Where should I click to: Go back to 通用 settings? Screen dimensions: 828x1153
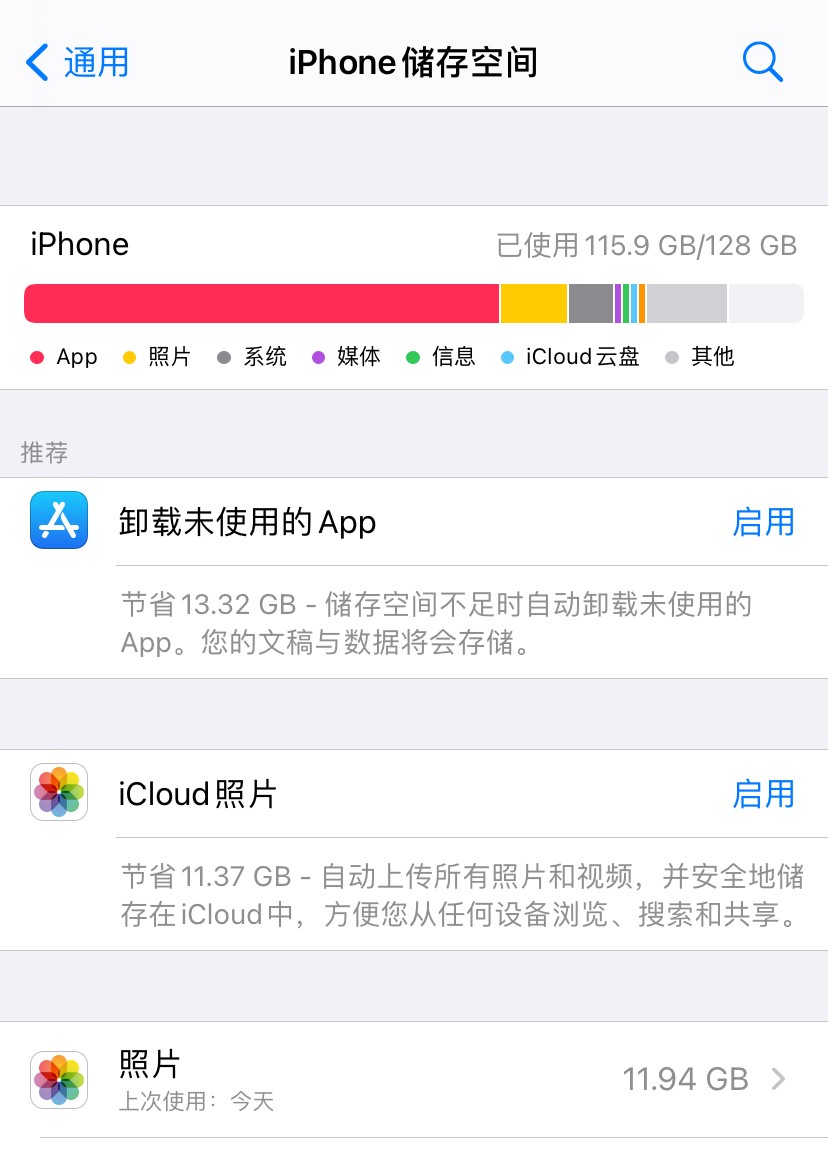[78, 62]
